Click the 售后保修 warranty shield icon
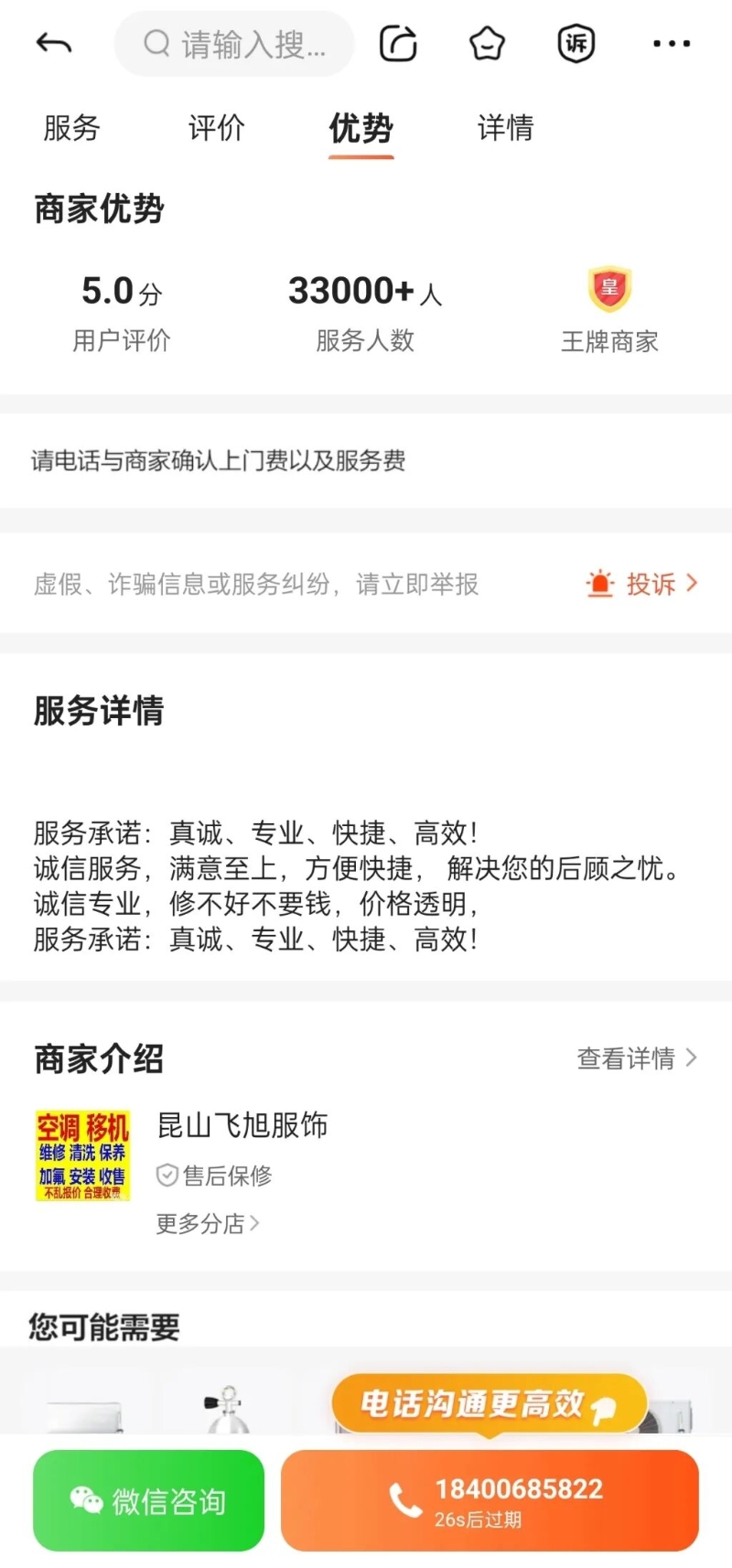The image size is (732, 1568). pyautogui.click(x=166, y=1176)
